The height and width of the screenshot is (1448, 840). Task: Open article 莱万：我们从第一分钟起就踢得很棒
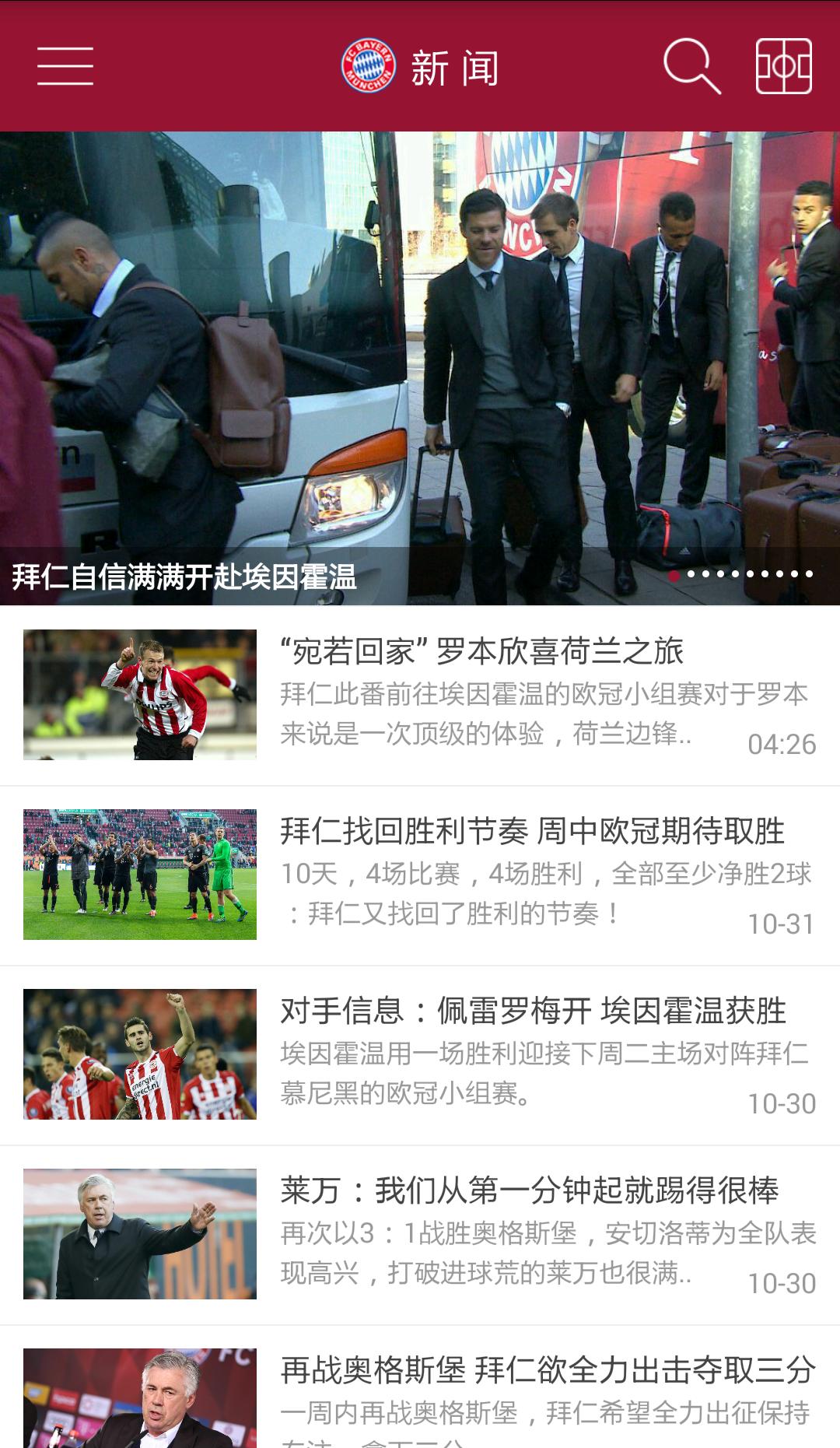(x=530, y=1190)
